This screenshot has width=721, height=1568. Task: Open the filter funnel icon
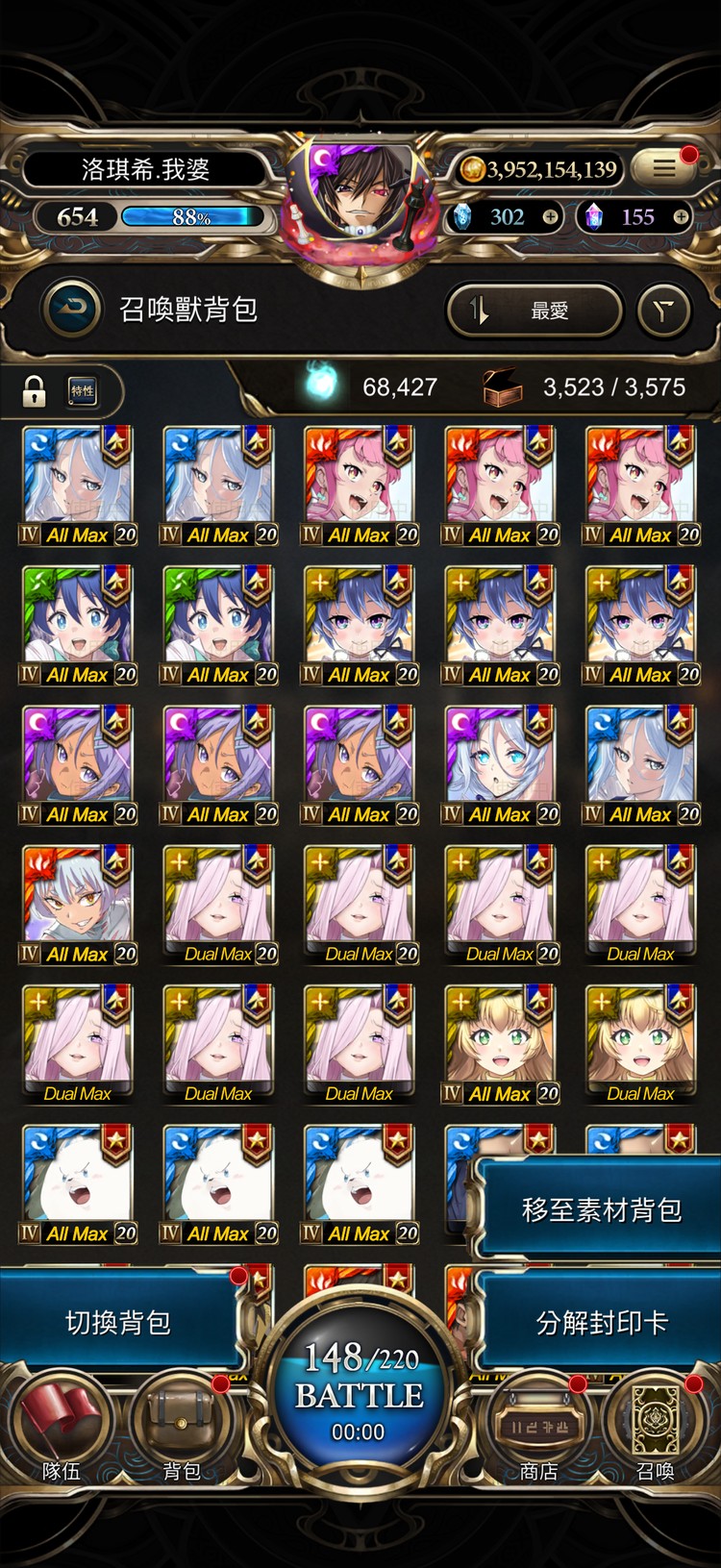(x=664, y=311)
